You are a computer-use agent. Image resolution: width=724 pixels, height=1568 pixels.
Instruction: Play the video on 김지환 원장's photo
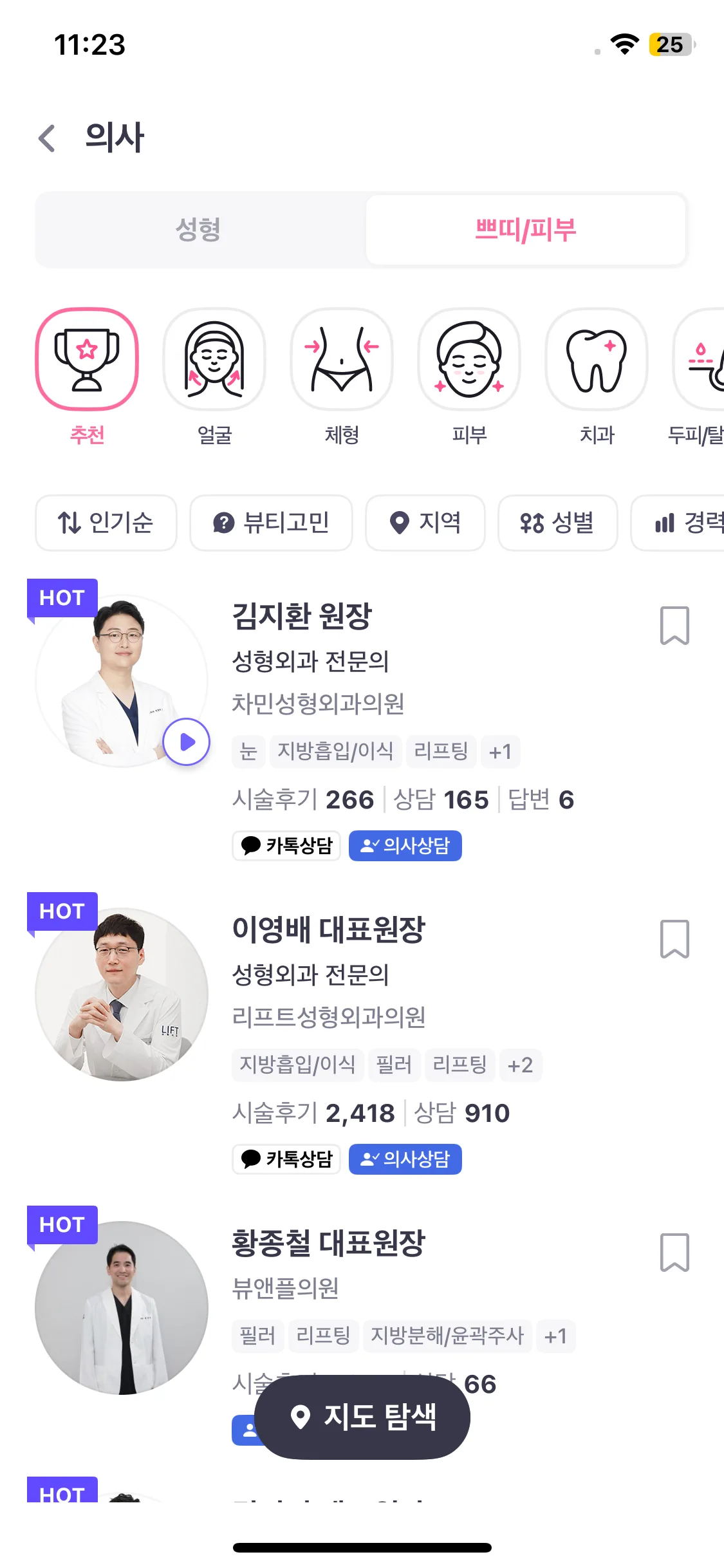click(187, 742)
